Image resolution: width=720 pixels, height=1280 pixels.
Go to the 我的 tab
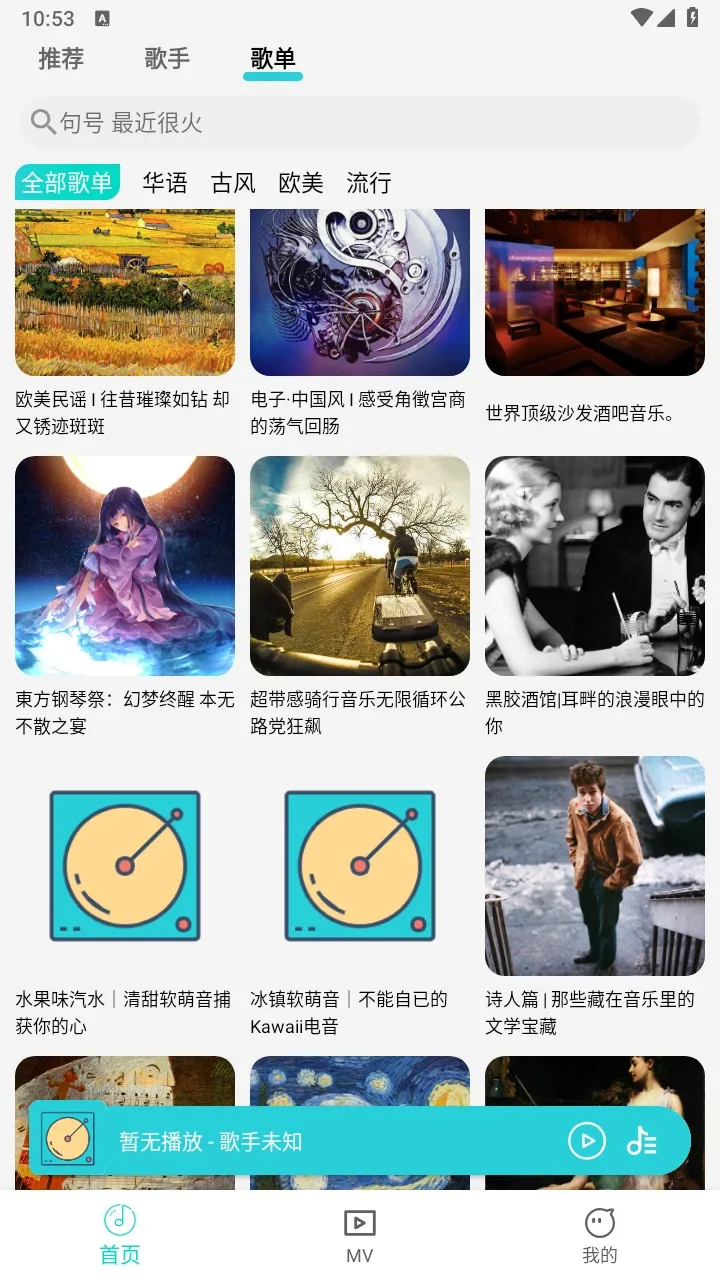599,1236
